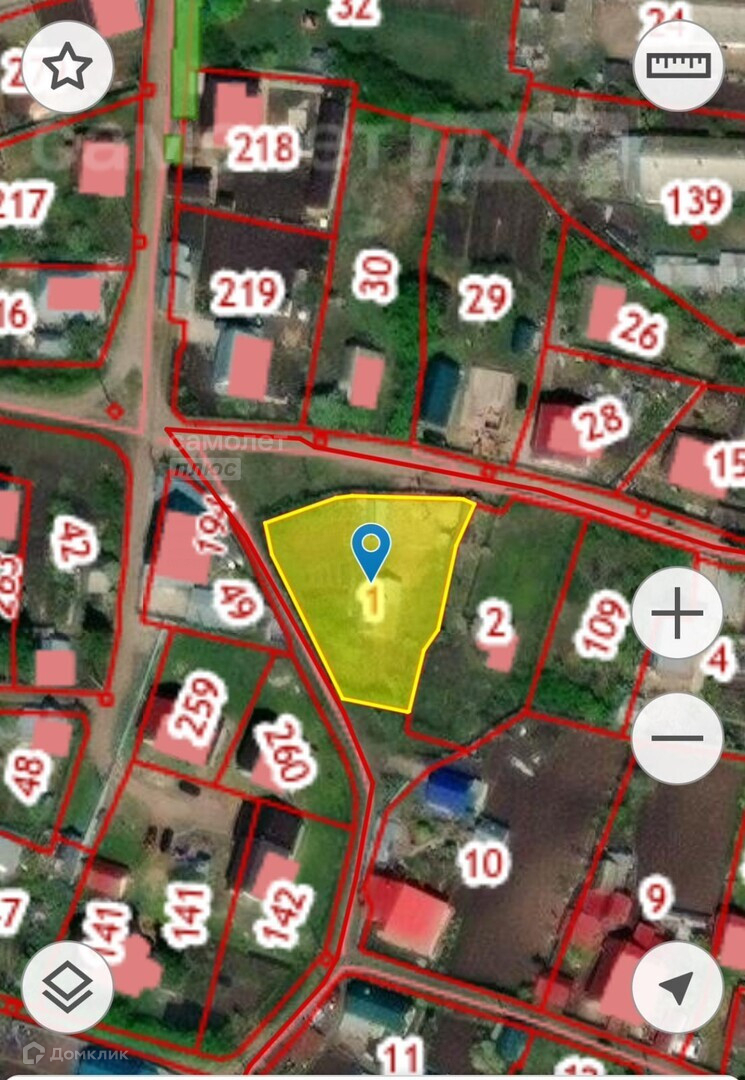Zoom out with the minus button
745x1080 pixels.
pos(677,738)
